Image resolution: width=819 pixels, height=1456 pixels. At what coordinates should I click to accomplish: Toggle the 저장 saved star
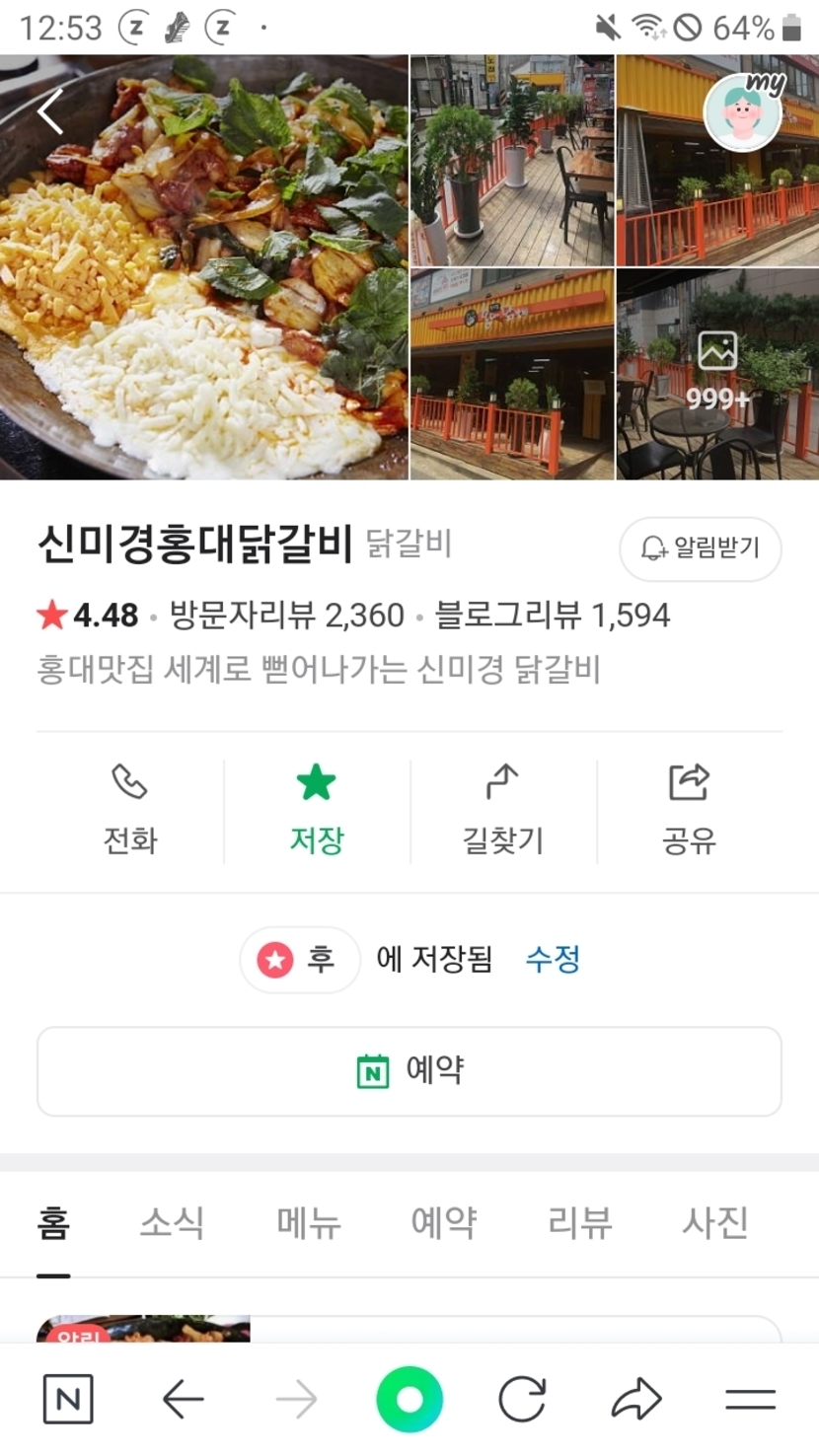pyautogui.click(x=317, y=810)
